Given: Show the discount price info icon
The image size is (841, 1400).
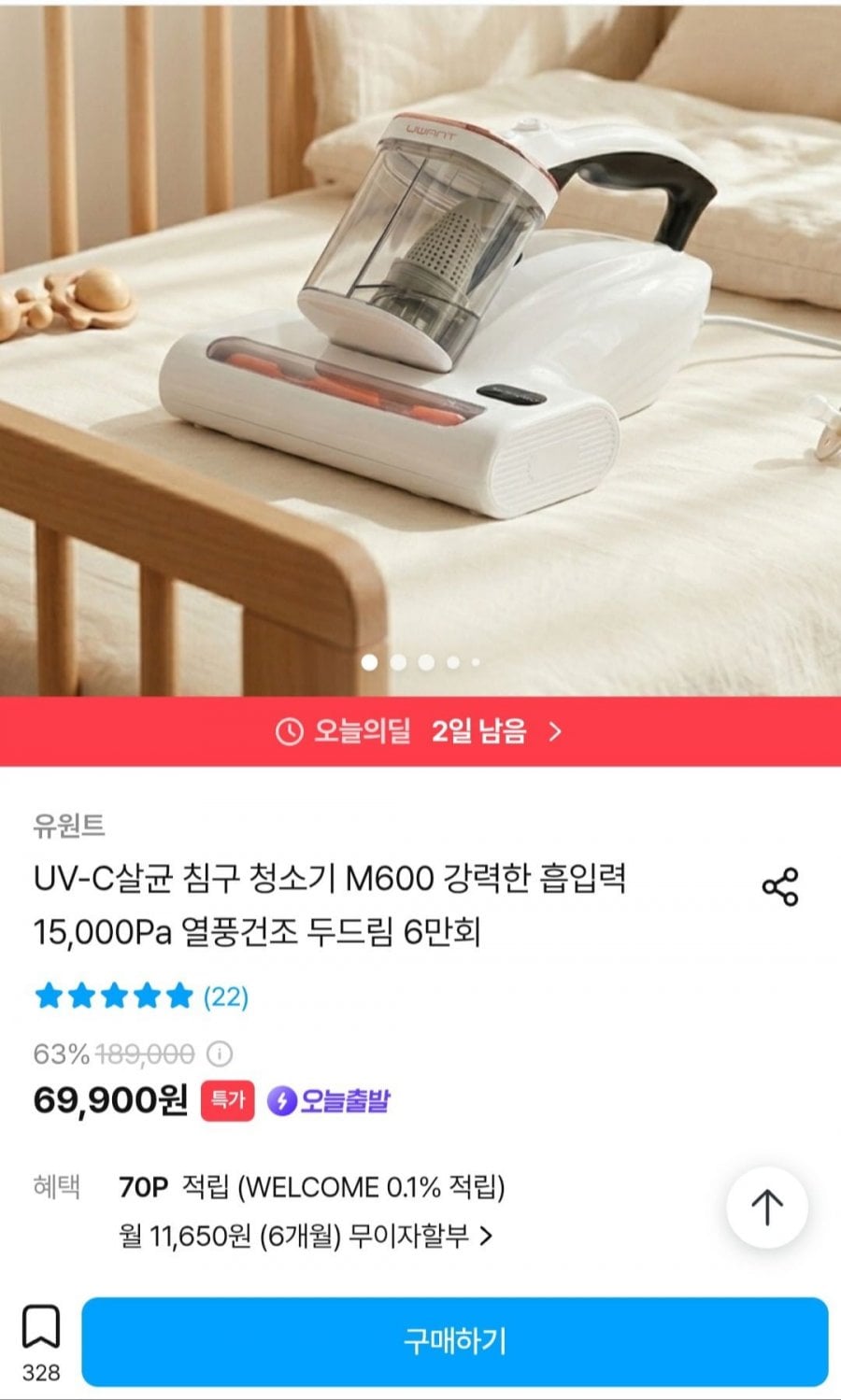Looking at the screenshot, I should click(x=219, y=1054).
